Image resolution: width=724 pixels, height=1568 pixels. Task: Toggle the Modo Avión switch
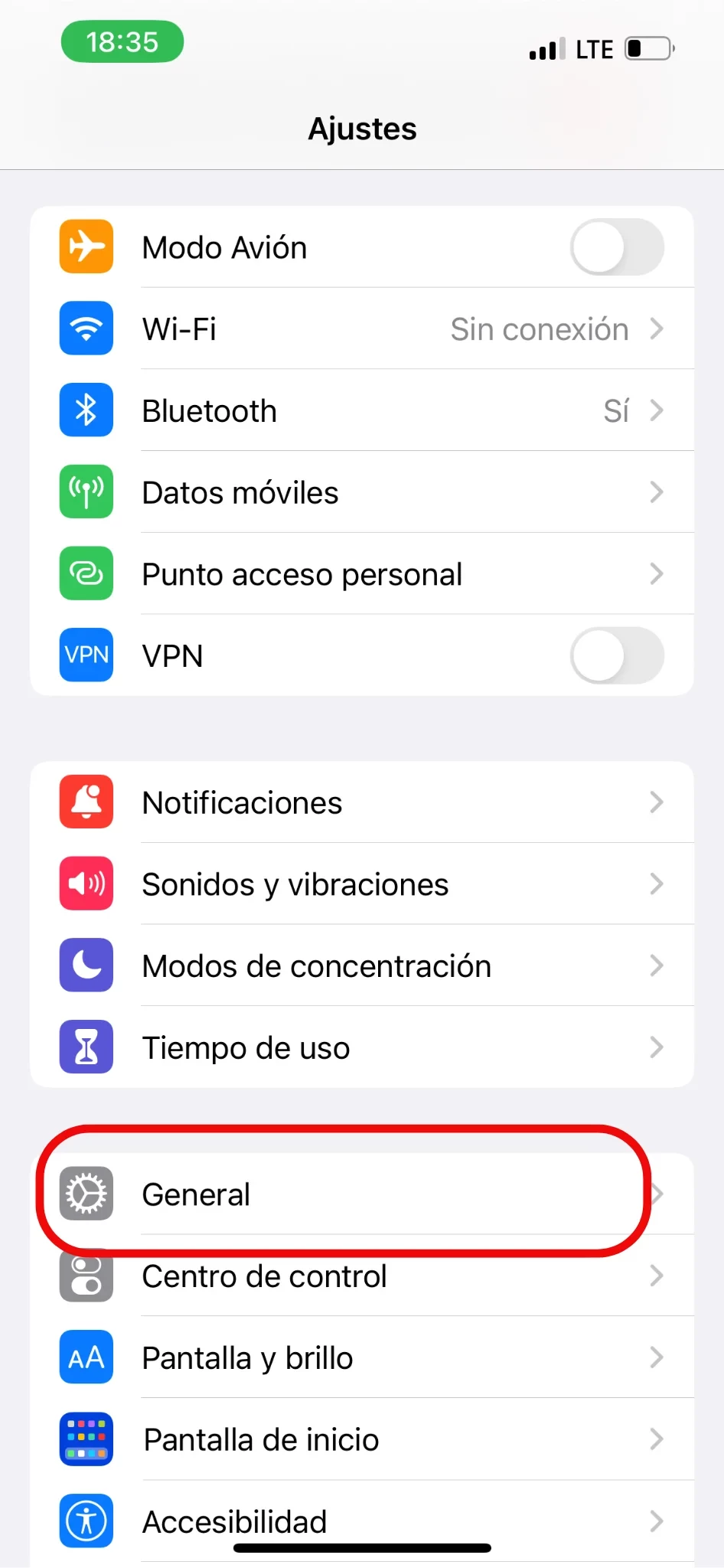pos(616,247)
